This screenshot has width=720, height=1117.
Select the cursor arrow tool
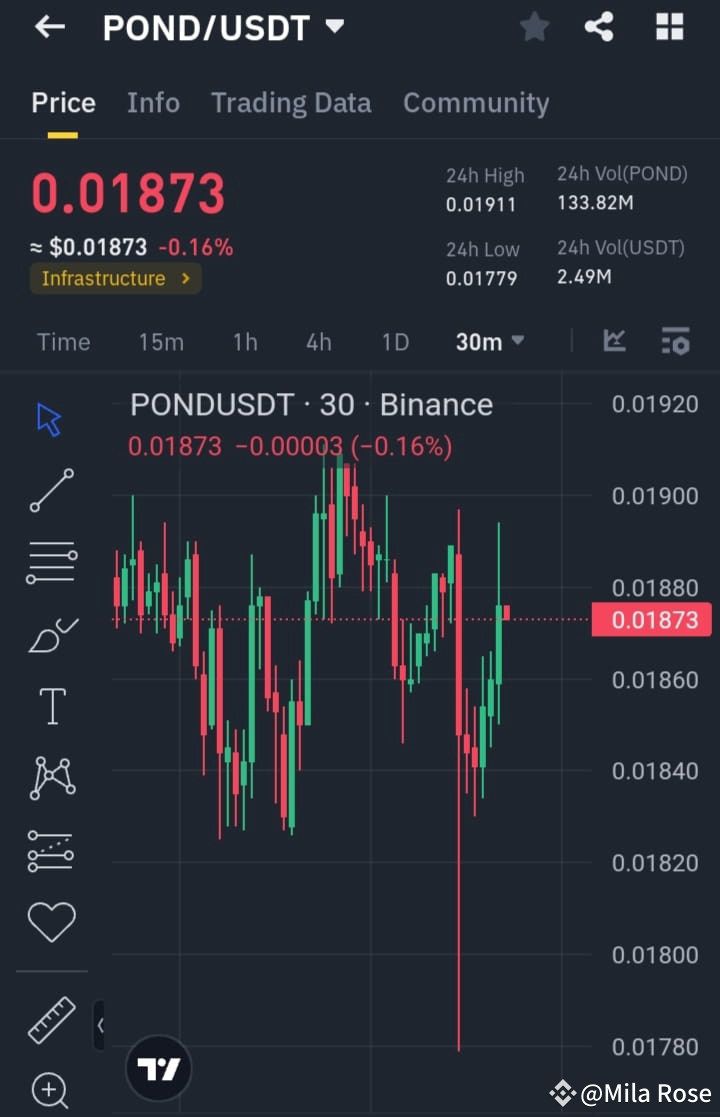coord(50,420)
